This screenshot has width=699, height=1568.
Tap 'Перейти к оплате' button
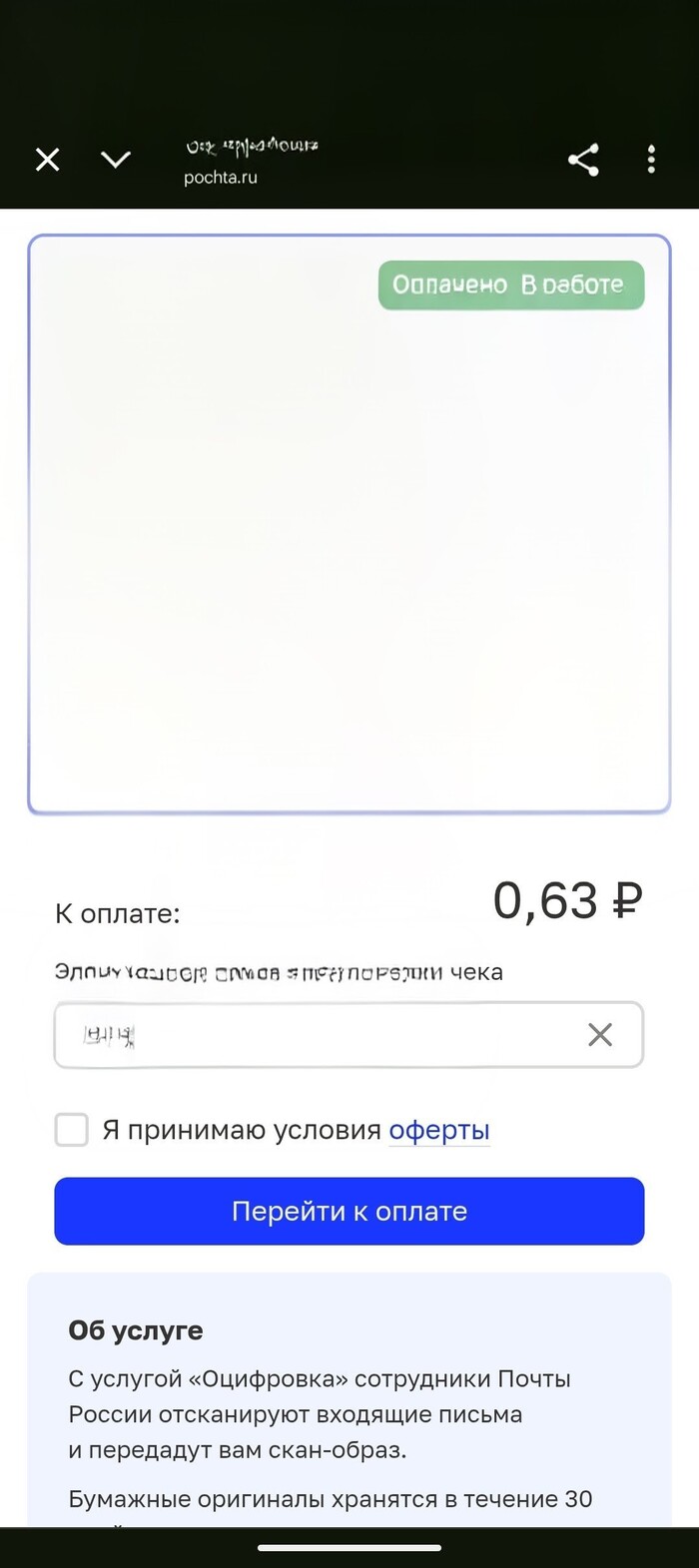tap(349, 1211)
